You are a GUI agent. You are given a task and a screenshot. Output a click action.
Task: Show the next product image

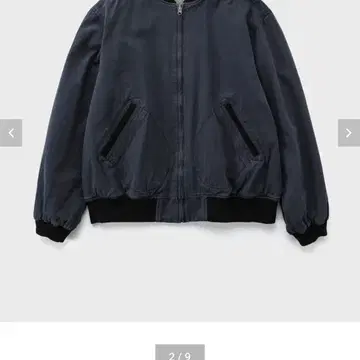point(349,133)
